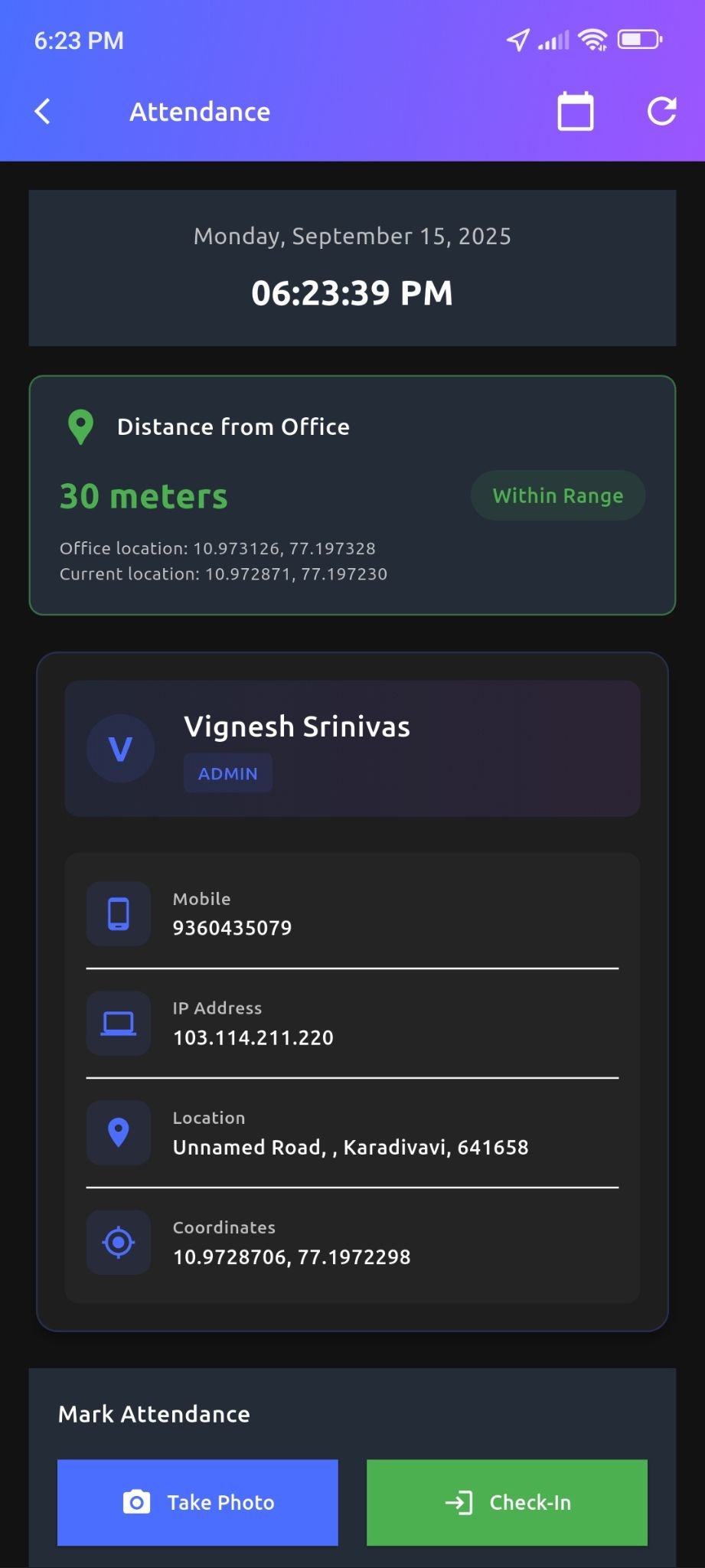Refresh the attendance data
The width and height of the screenshot is (705, 1568).
point(661,112)
